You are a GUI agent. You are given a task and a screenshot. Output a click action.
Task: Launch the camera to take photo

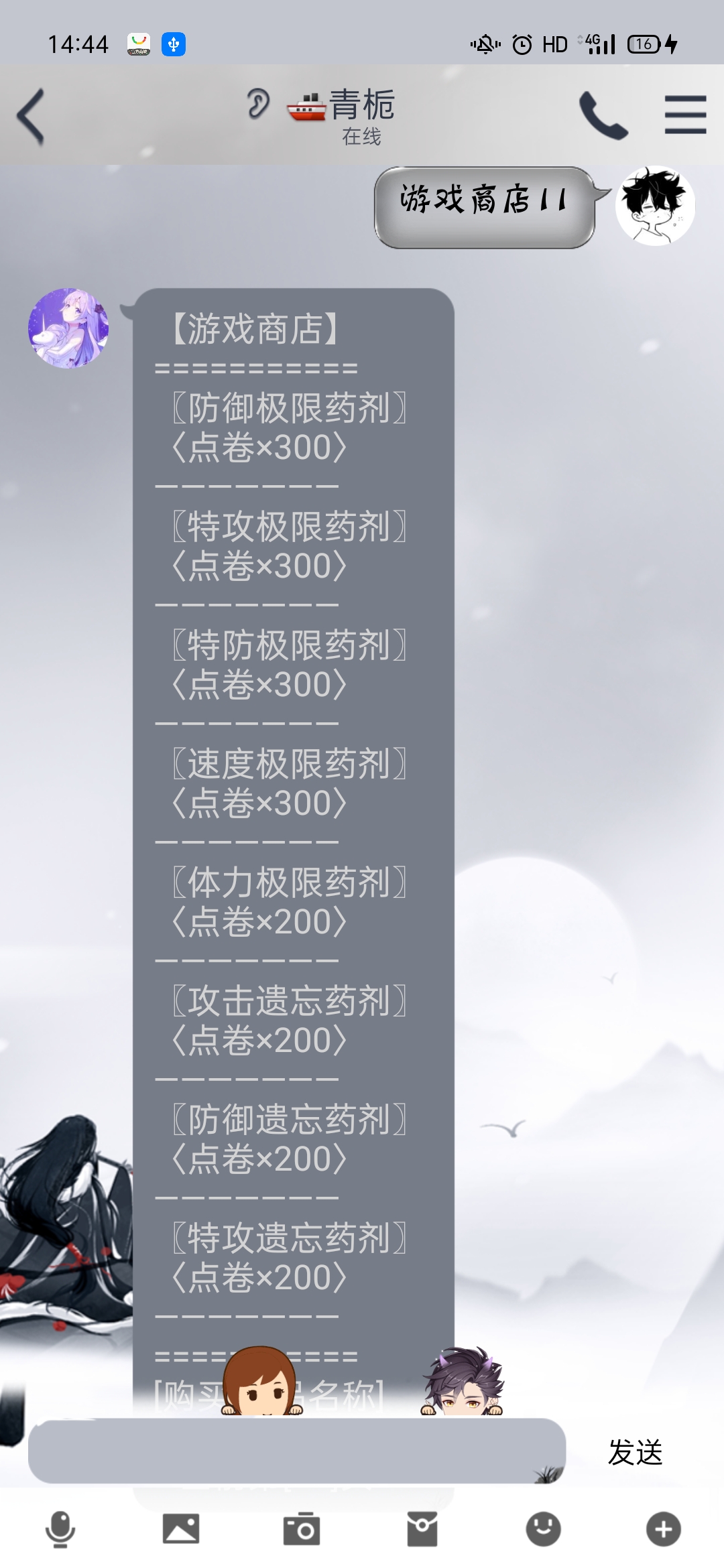coord(302,1529)
